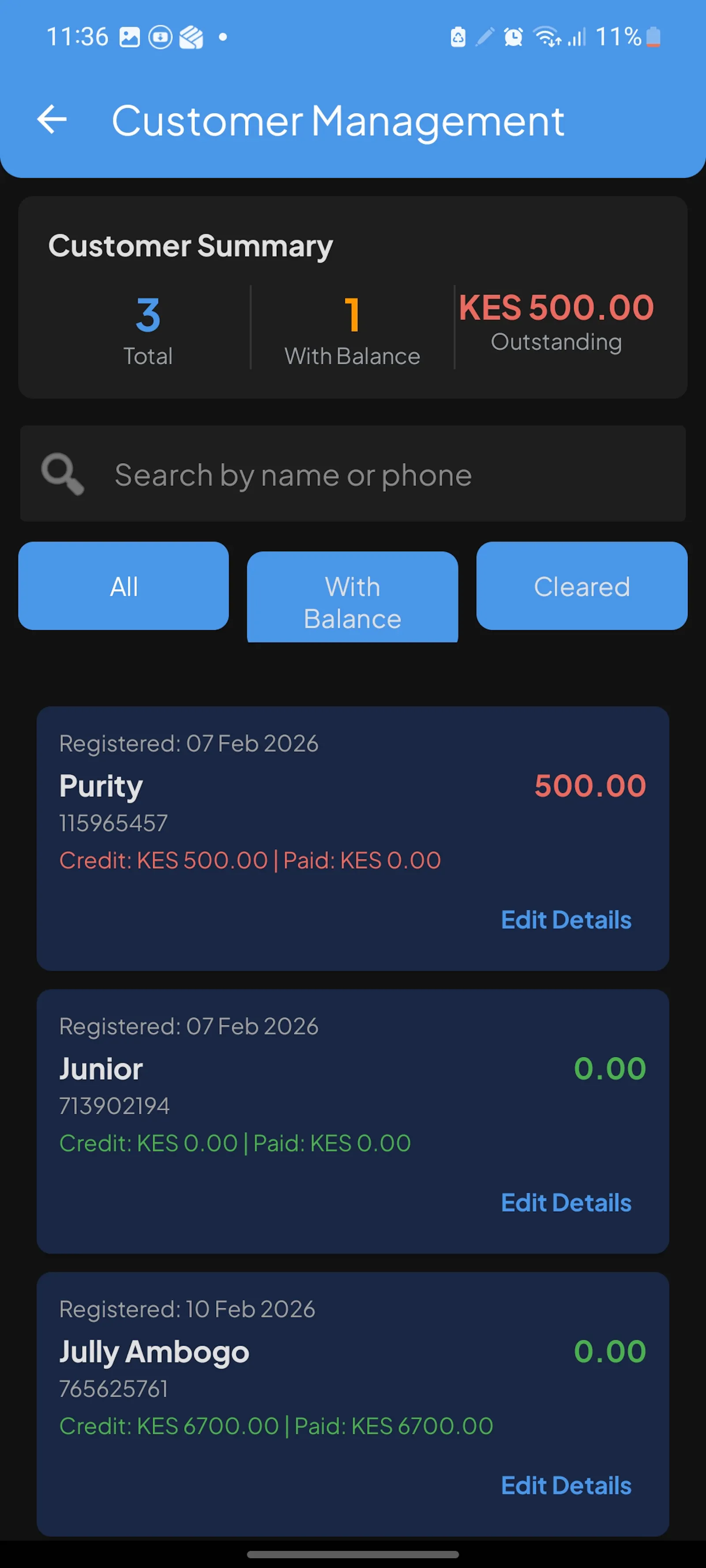Filter customers With Balance

(353, 597)
